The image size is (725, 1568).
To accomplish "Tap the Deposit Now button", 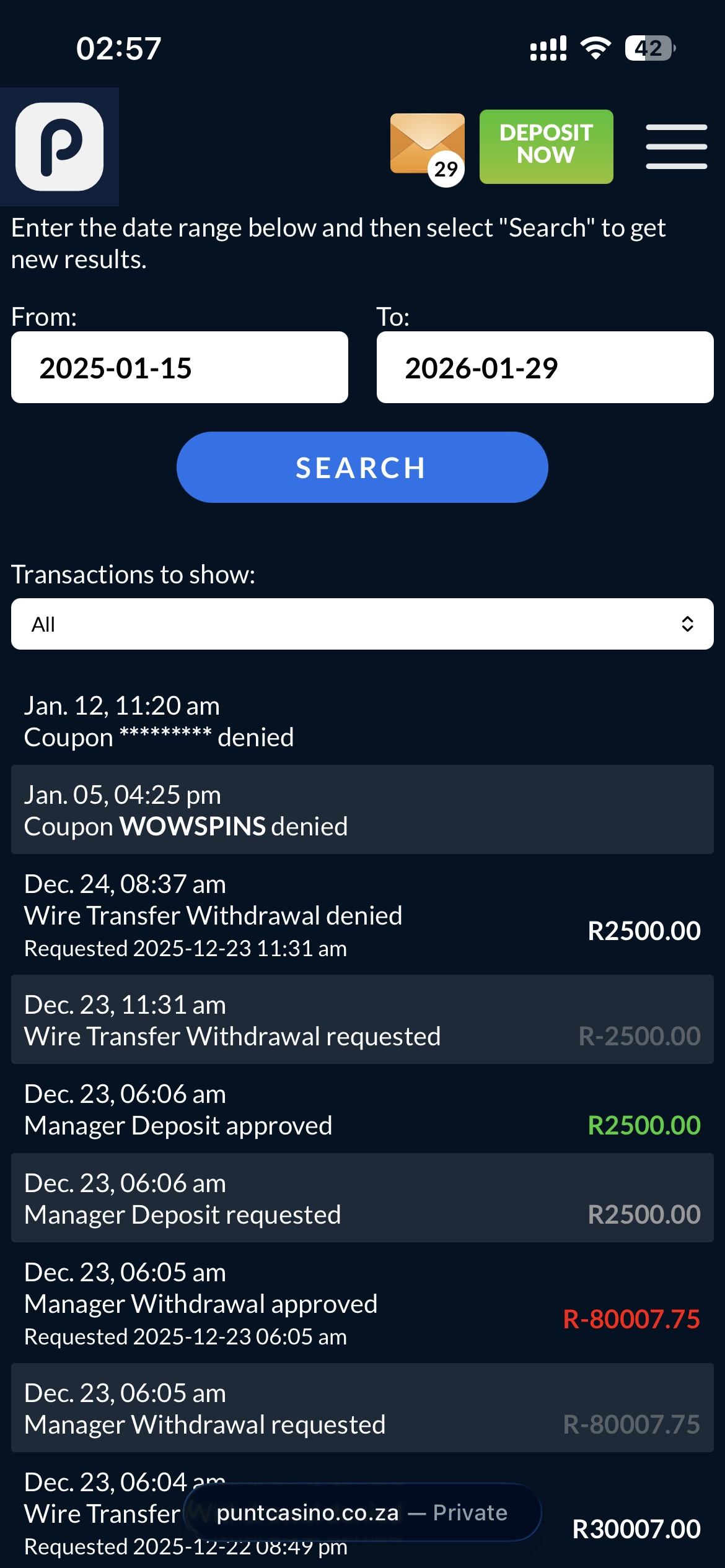I will [x=546, y=147].
